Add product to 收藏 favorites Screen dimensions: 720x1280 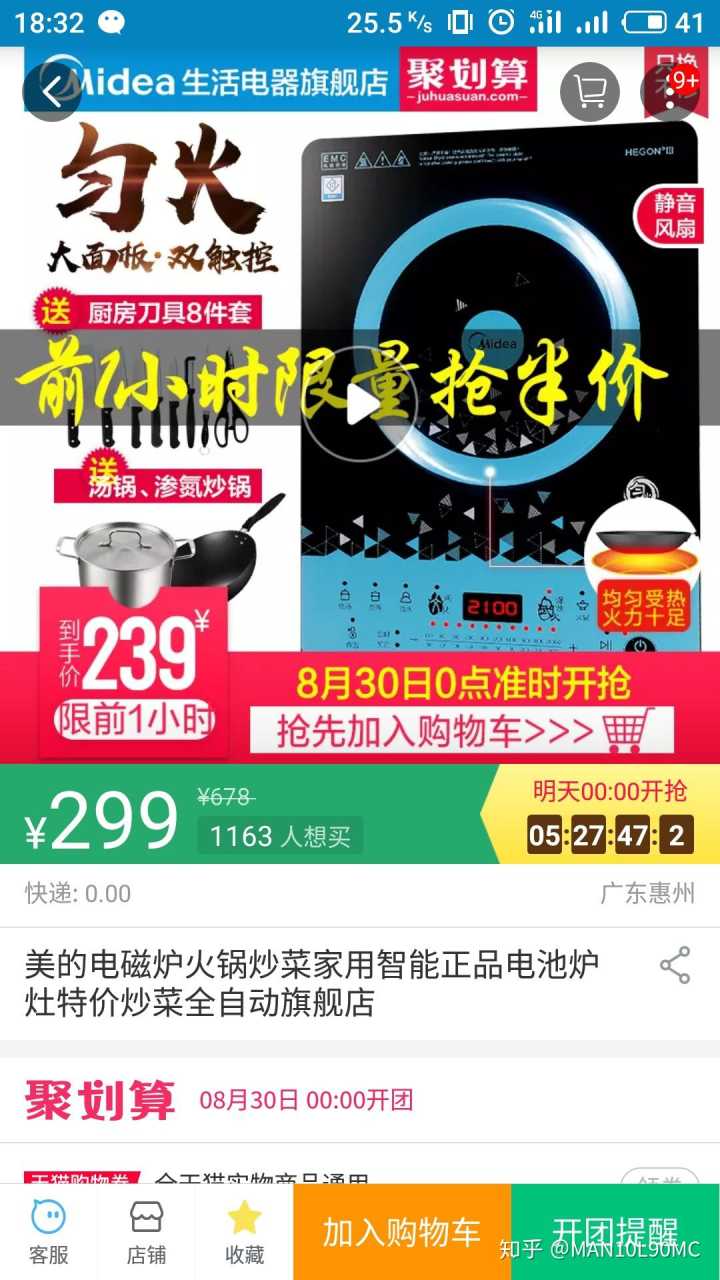point(244,1232)
